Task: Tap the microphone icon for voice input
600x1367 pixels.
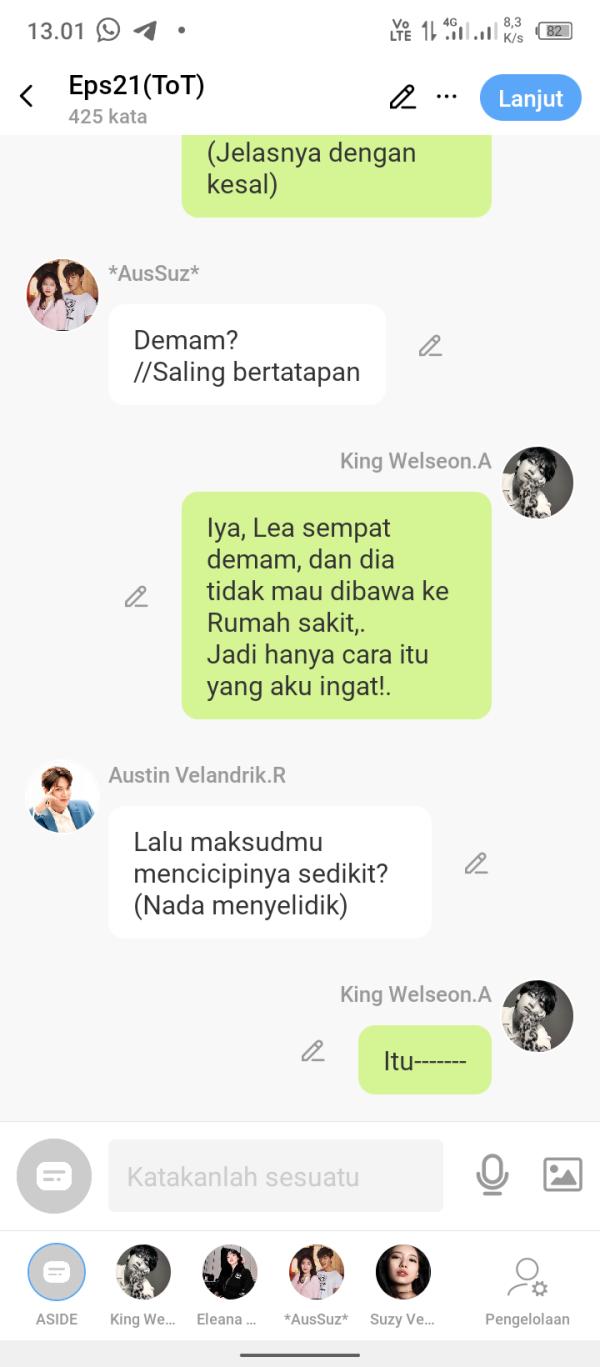Action: click(492, 1175)
